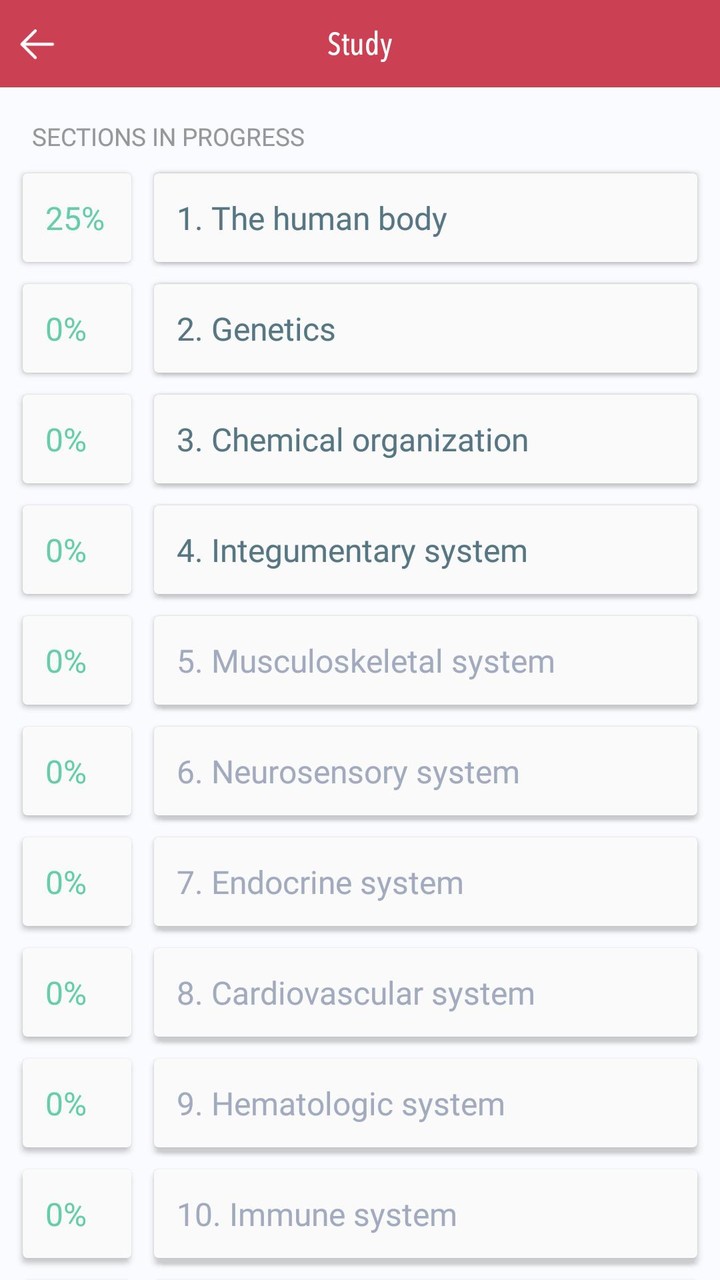Image resolution: width=720 pixels, height=1280 pixels.
Task: Click the 25% progress badge
Action: pos(76,218)
